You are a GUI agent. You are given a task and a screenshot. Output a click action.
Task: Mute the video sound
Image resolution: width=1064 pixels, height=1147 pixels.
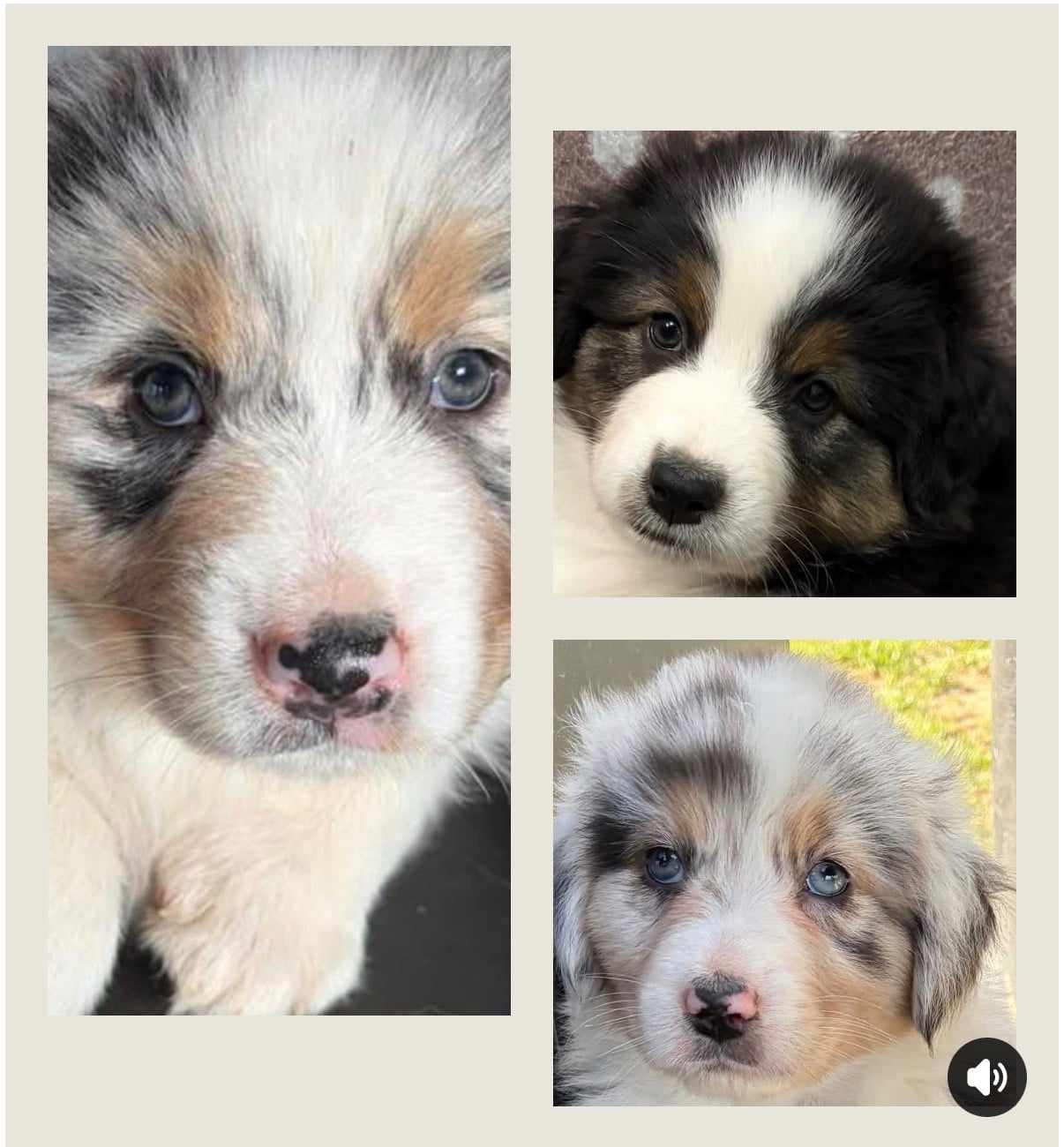click(x=986, y=1076)
